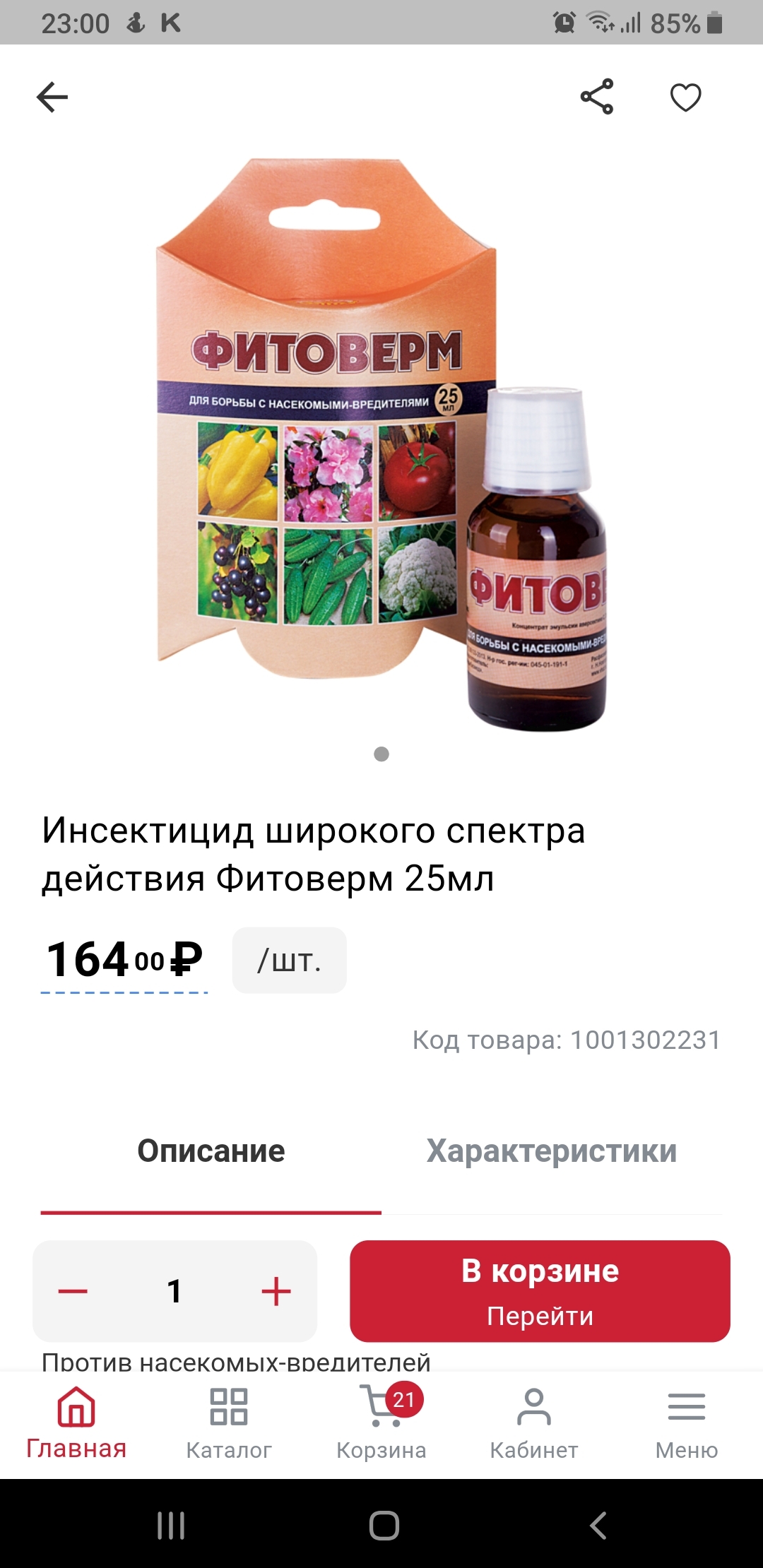Open the Fitoverm product photo

coord(381,445)
